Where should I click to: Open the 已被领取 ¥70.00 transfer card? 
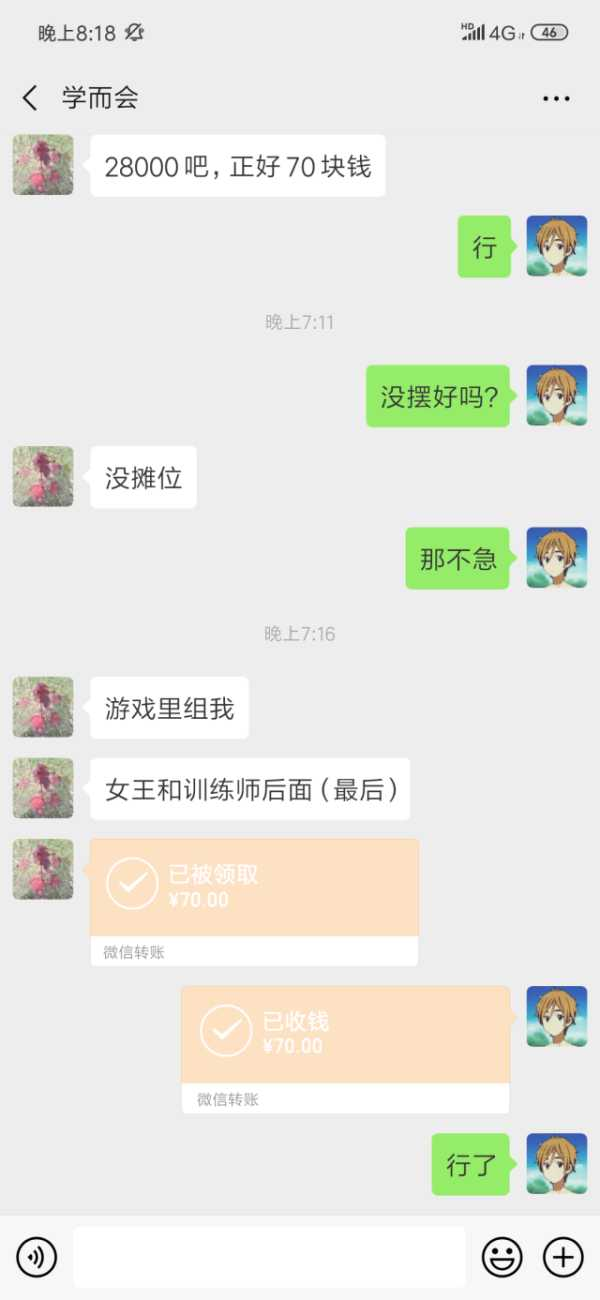(x=254, y=890)
